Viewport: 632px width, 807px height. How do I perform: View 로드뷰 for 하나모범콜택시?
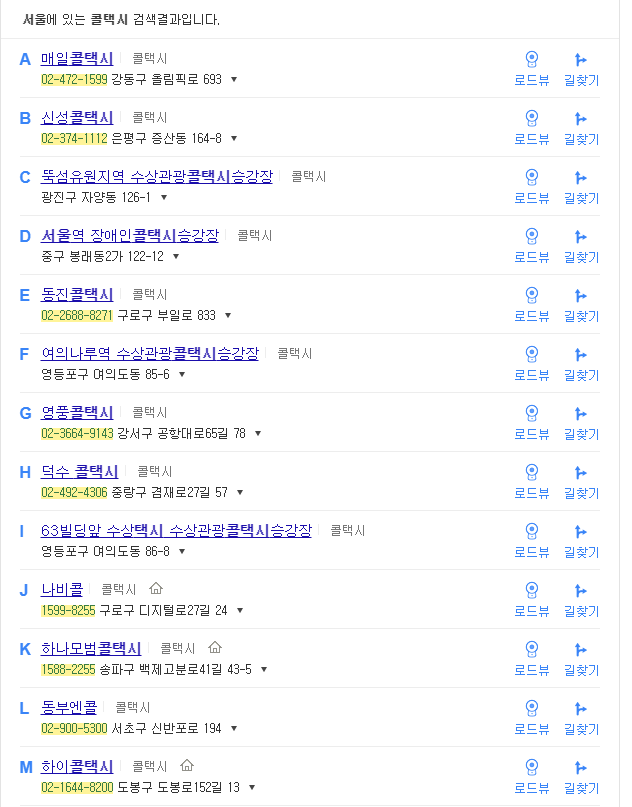[531, 658]
